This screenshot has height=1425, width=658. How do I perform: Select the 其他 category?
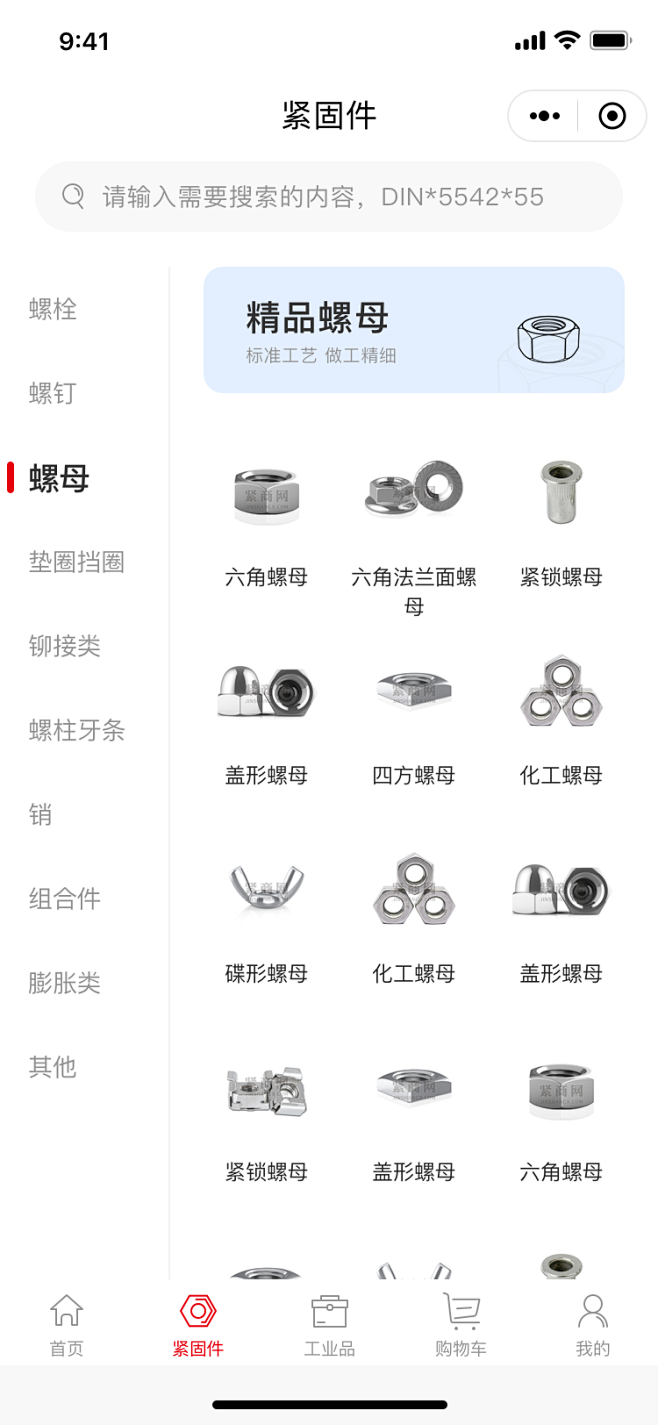point(53,1067)
